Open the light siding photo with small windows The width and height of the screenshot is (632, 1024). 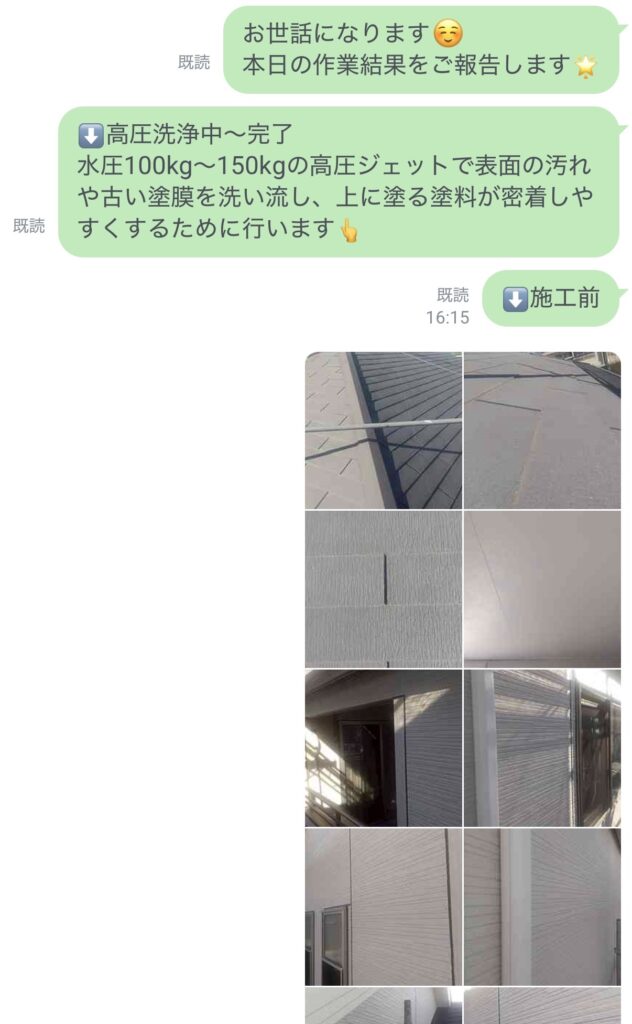pos(383,906)
